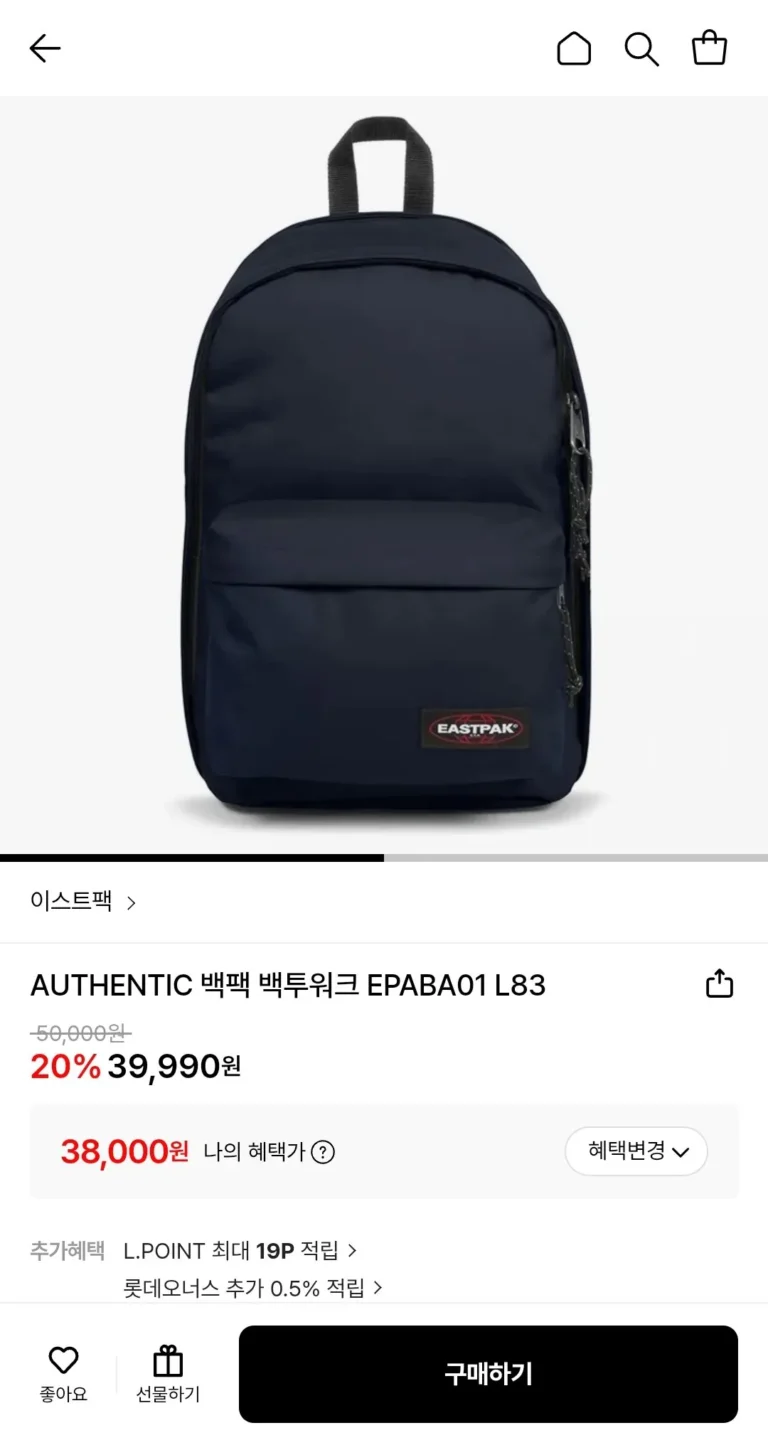Share this backpack product
Viewport: 768px width, 1445px height.
tap(719, 985)
